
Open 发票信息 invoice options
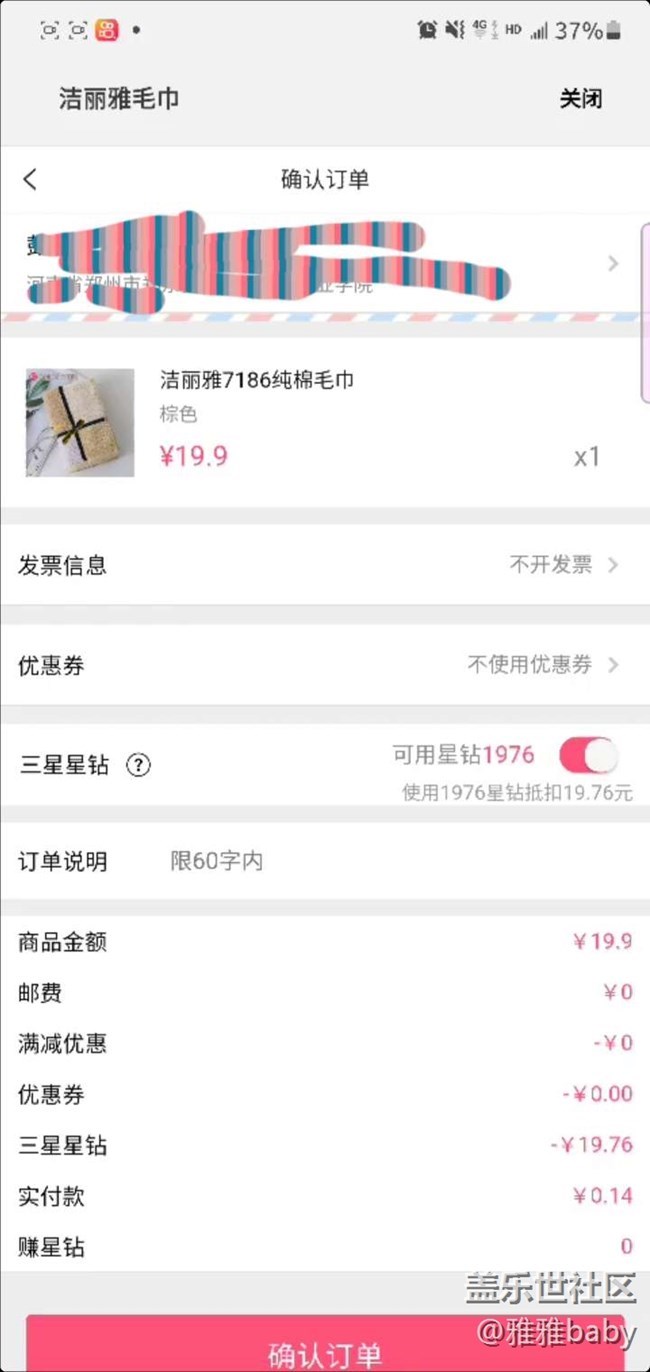(x=320, y=565)
